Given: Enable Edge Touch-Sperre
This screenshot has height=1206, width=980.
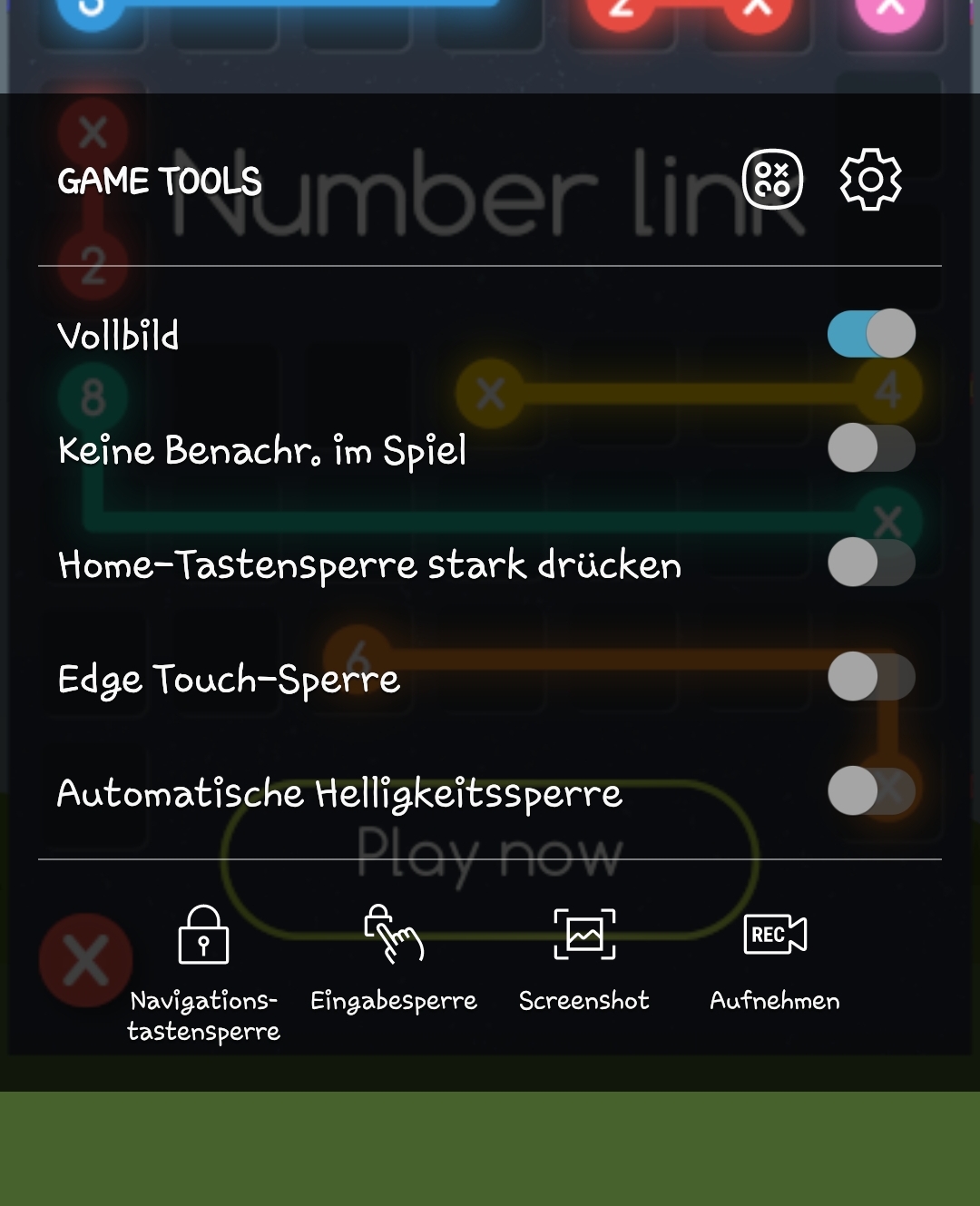Looking at the screenshot, I should (x=871, y=677).
